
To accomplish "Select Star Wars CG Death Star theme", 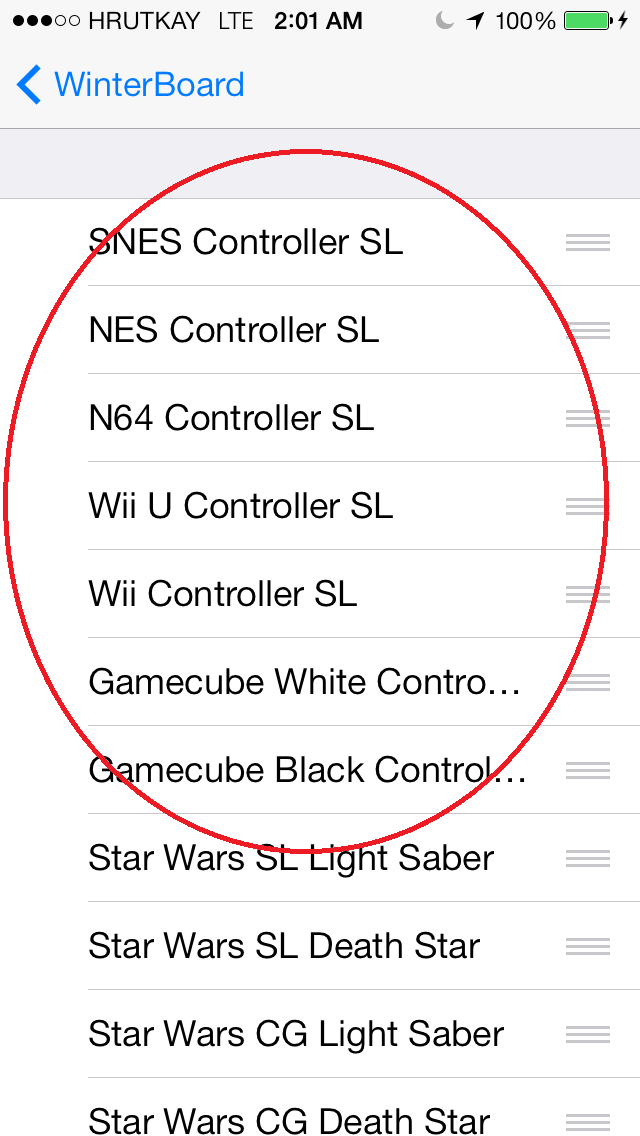I will pyautogui.click(x=289, y=1118).
